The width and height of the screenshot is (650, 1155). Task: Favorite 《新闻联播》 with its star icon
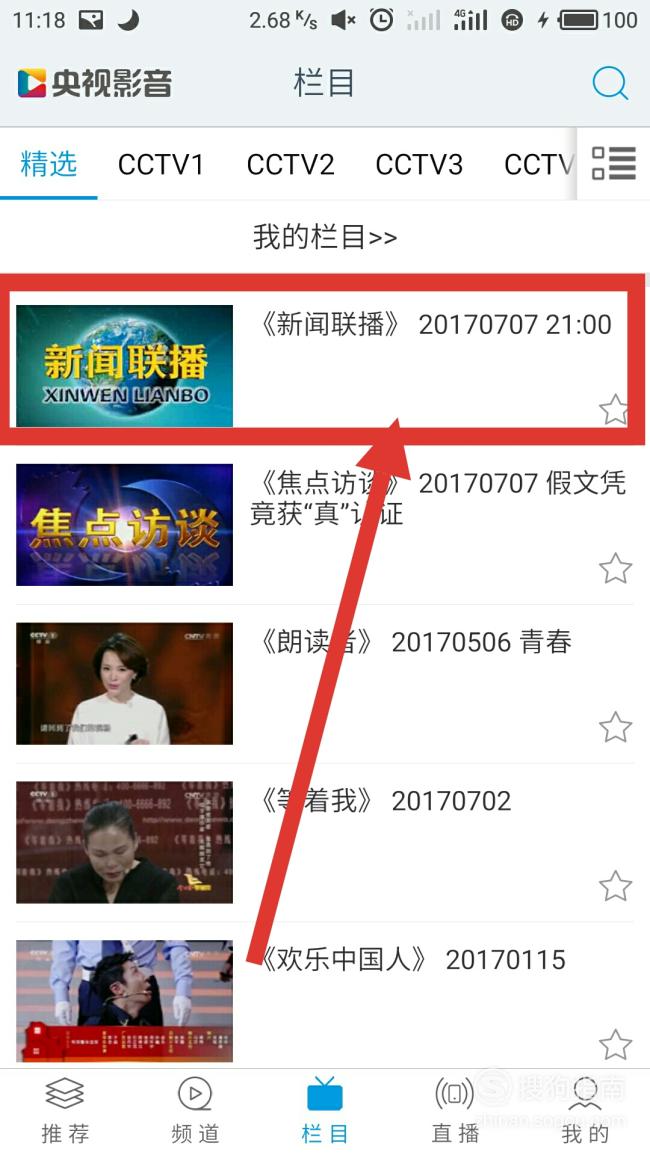click(x=614, y=410)
